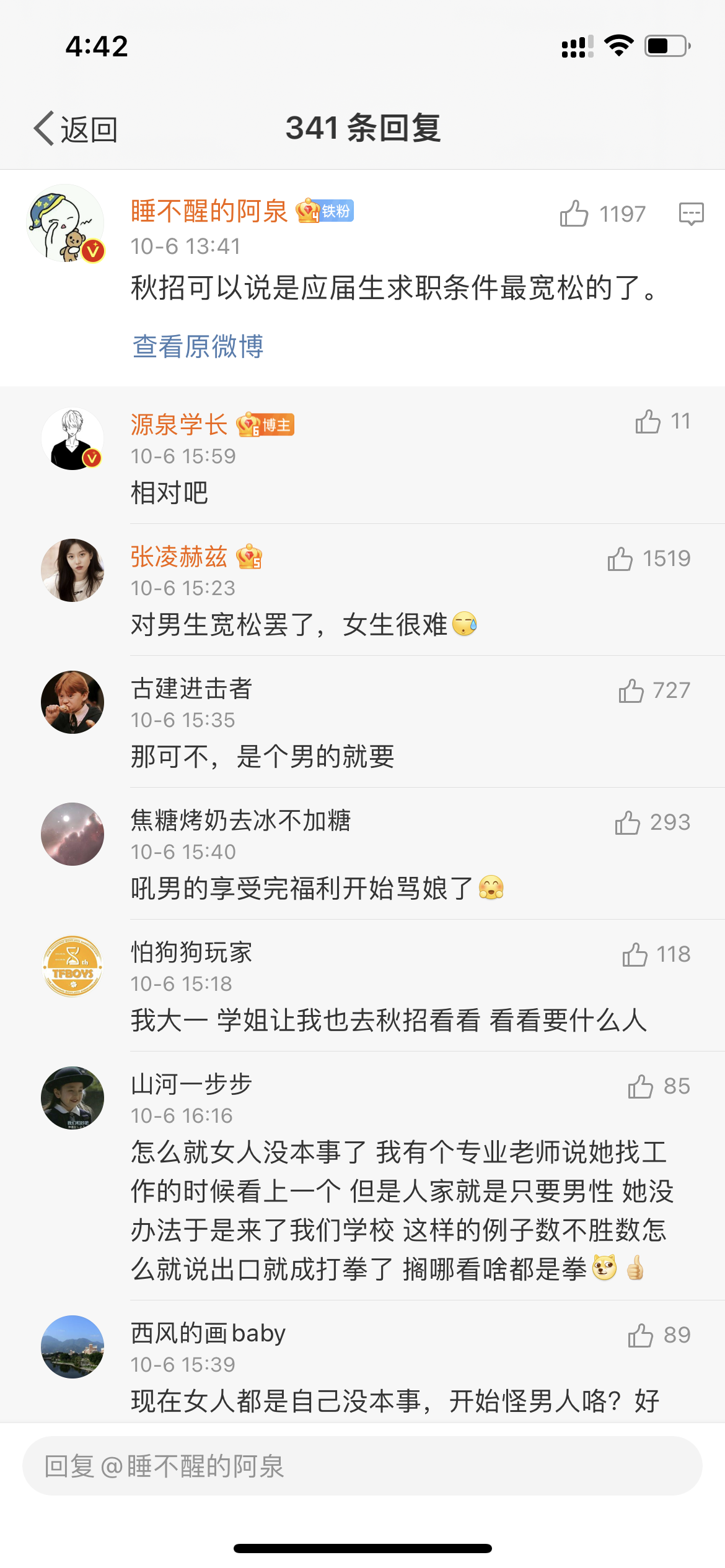Like 西风的画baby's reply

click(641, 1335)
